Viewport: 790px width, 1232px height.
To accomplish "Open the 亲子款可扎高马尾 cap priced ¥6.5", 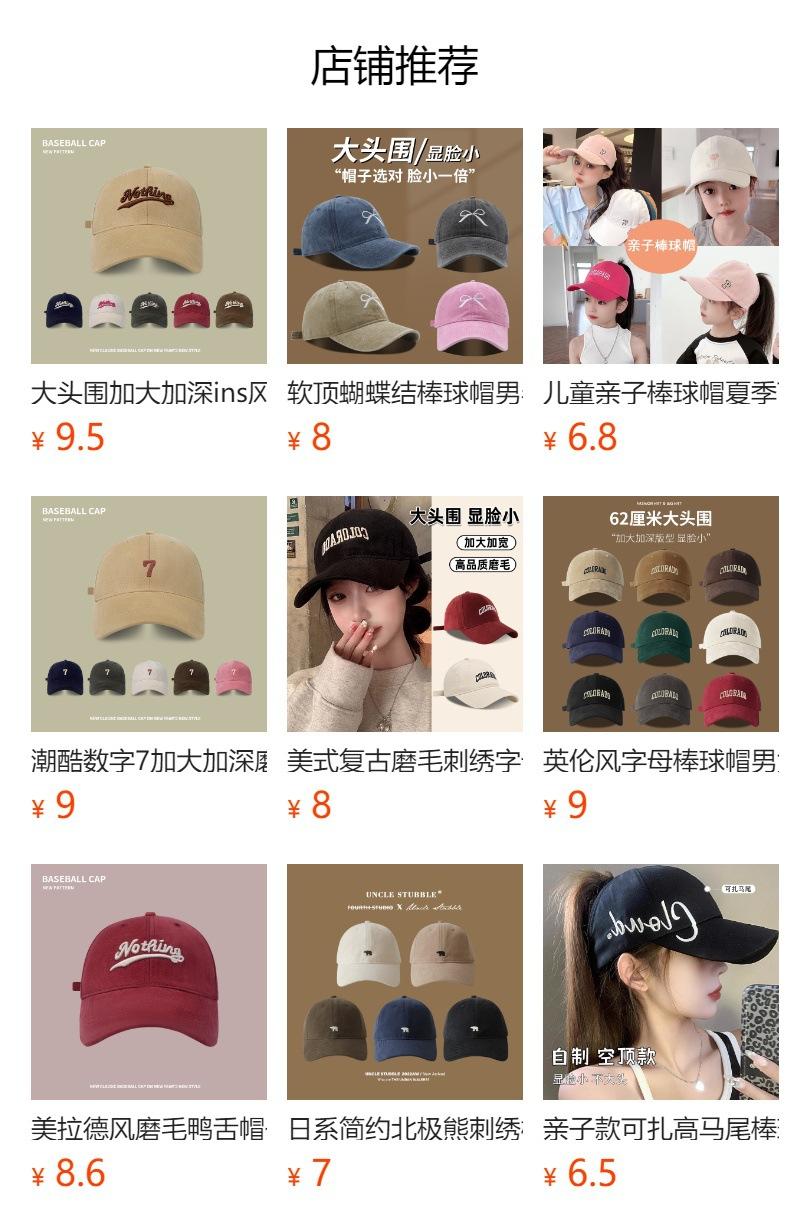I will (661, 982).
